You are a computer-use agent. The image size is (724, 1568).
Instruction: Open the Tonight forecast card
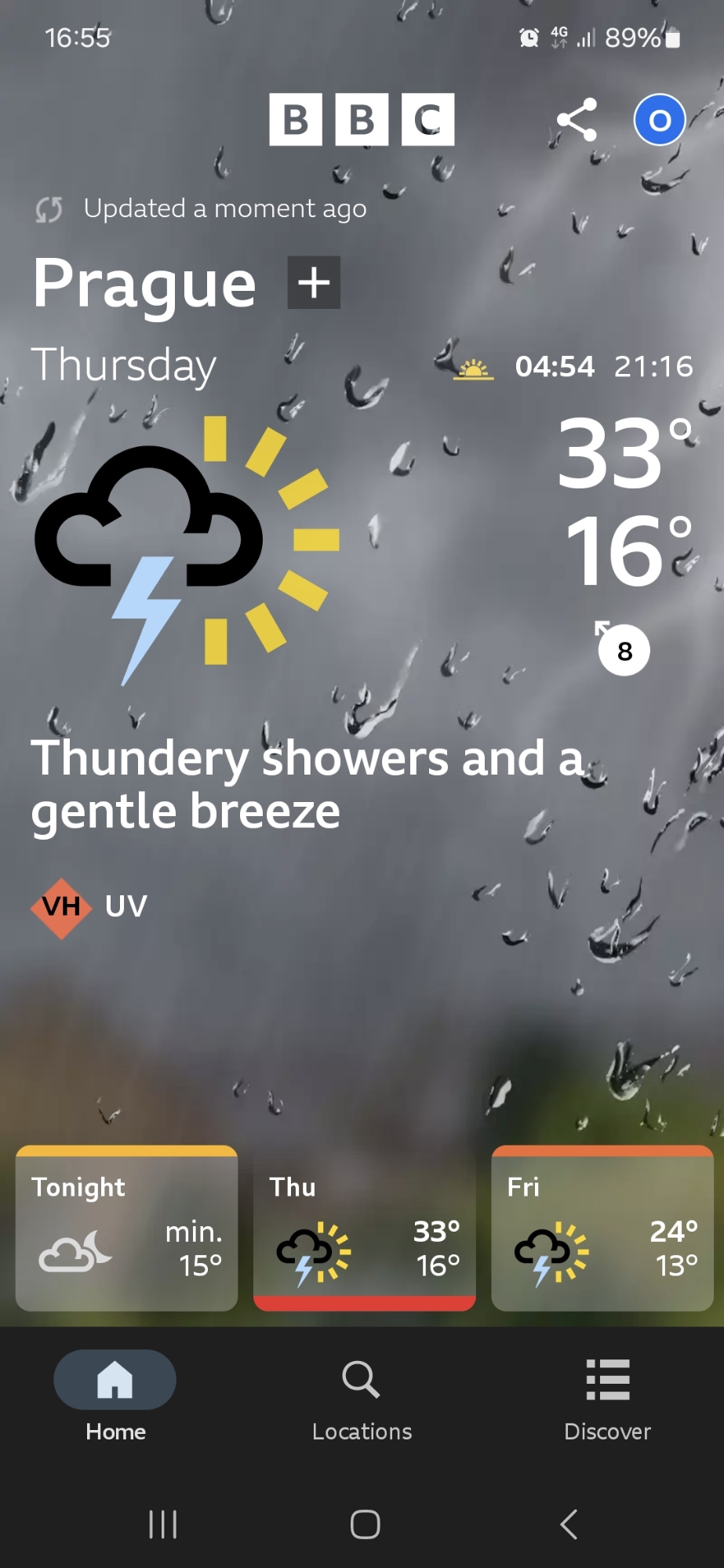pos(127,1229)
